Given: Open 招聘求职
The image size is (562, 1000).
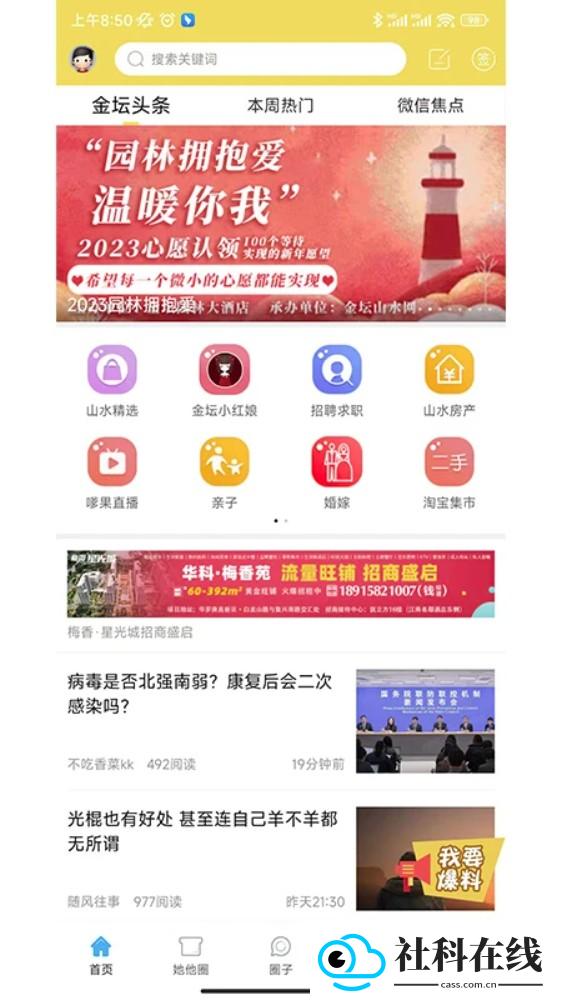Looking at the screenshot, I should (337, 381).
